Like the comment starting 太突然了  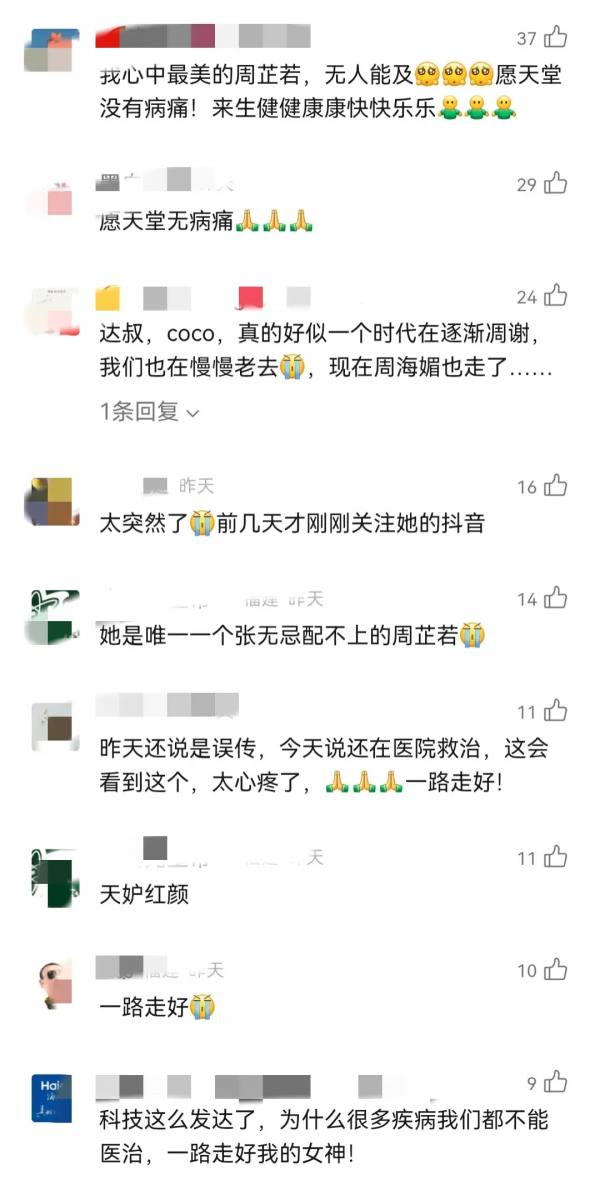[x=555, y=487]
